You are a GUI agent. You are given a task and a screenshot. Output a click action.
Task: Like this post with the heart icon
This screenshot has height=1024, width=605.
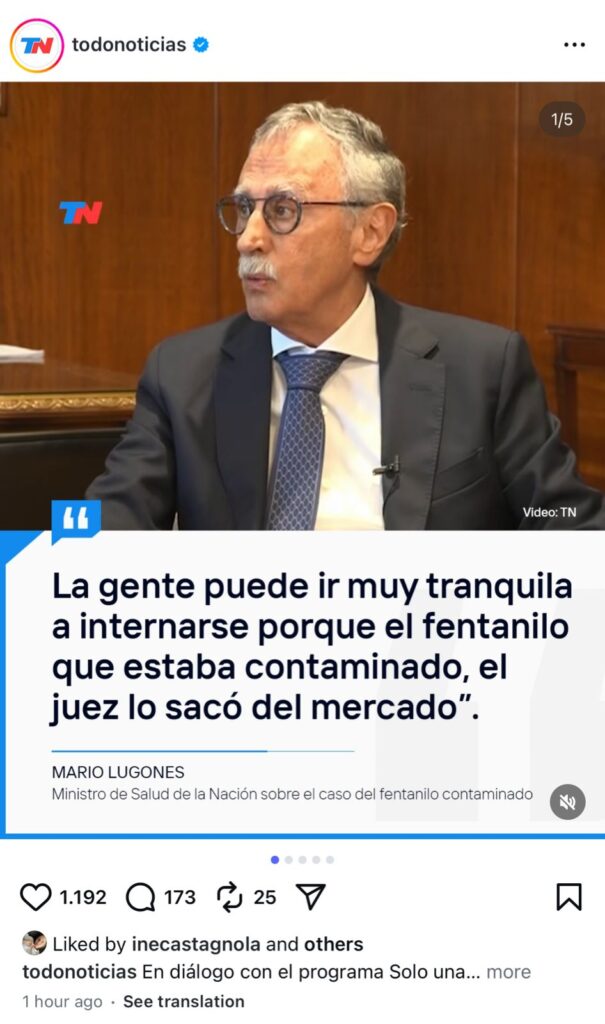pos(36,897)
